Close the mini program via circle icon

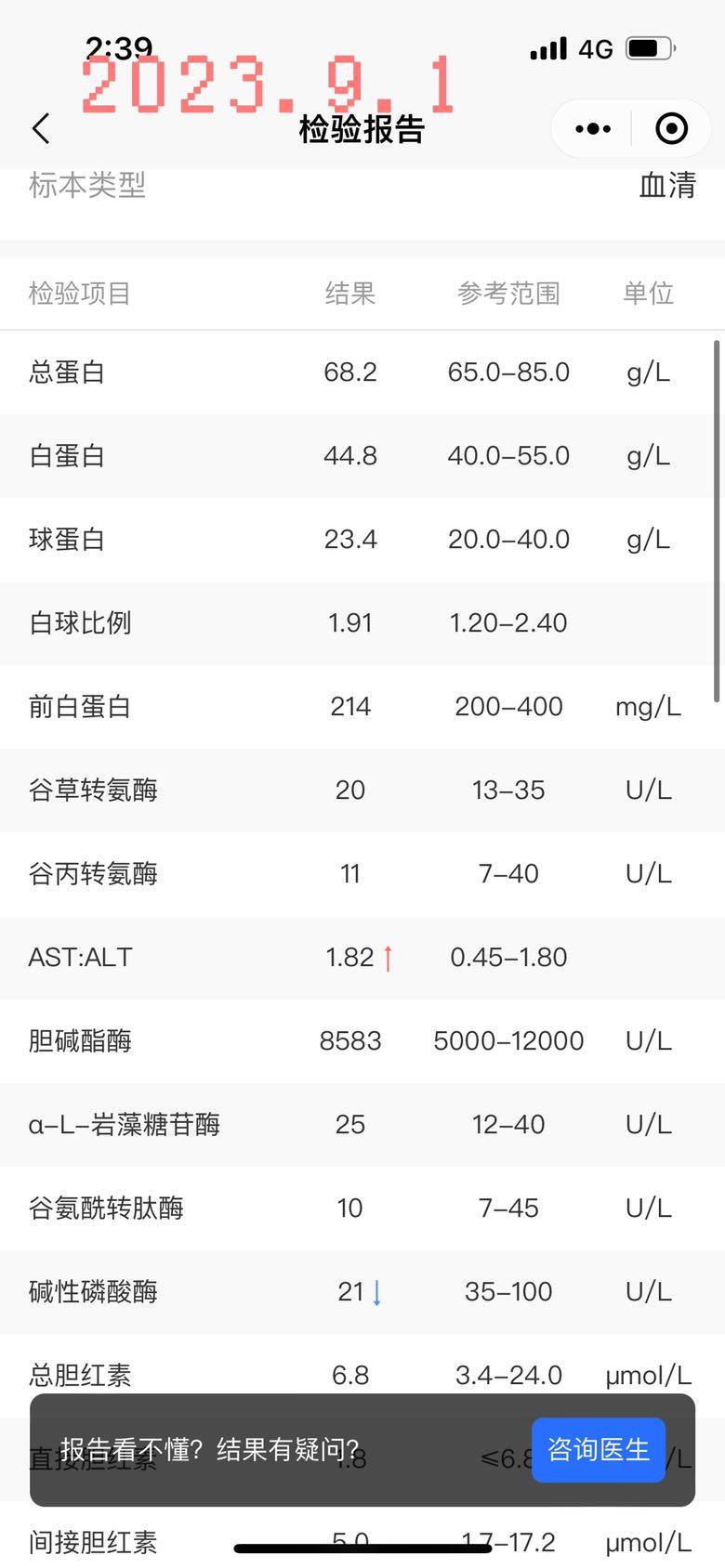(x=671, y=128)
